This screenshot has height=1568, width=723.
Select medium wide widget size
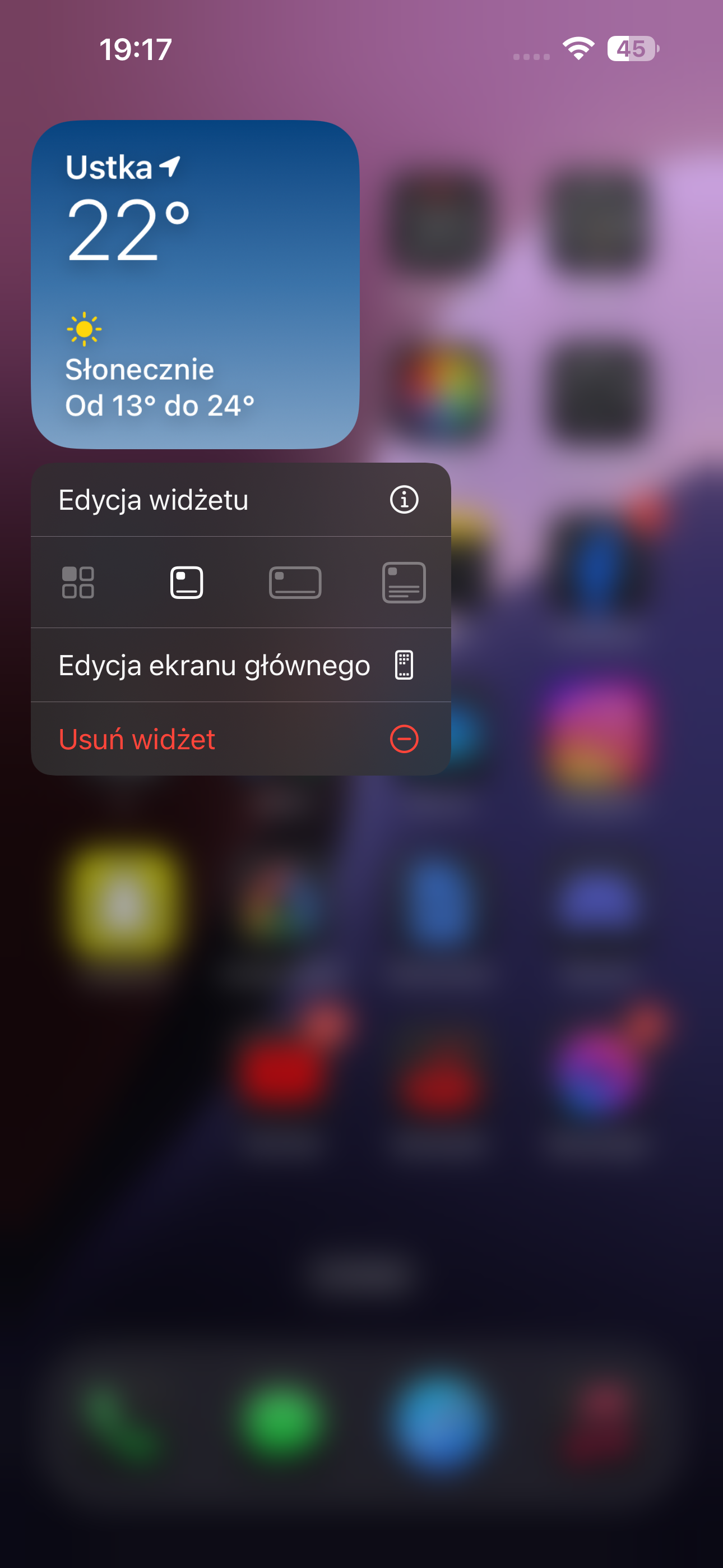(x=295, y=583)
